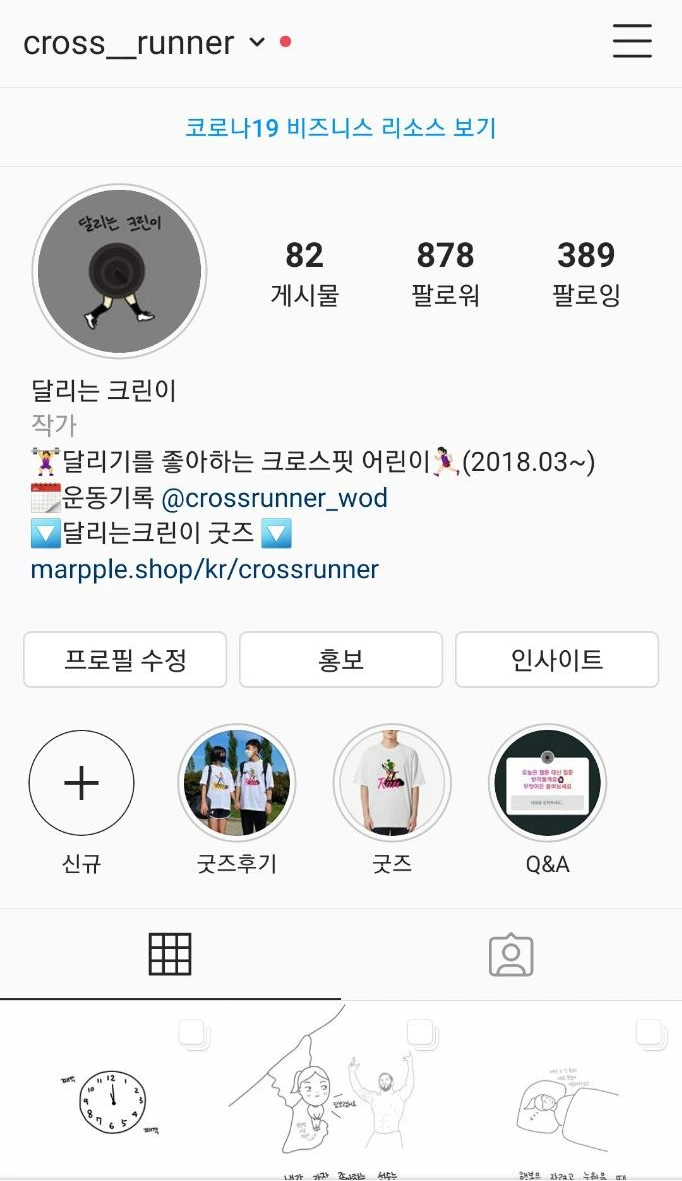Screen dimensions: 682x1181
Task: Switch to the tagged photos tab
Action: [511, 955]
